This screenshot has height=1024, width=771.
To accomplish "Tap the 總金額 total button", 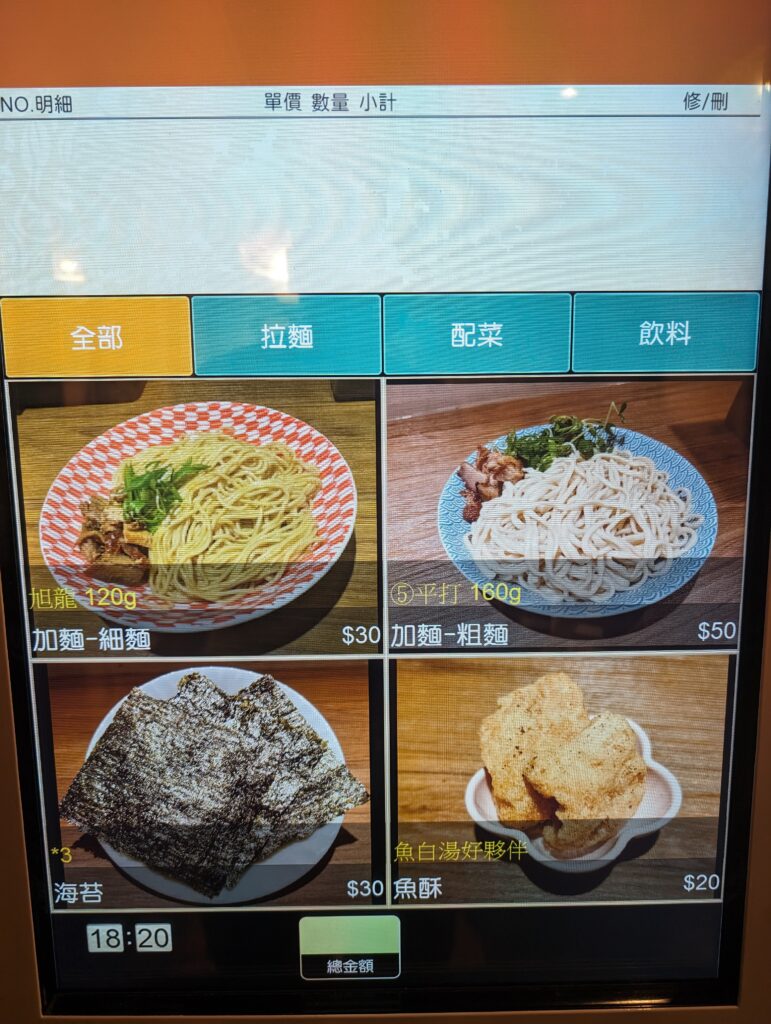I will [x=350, y=946].
